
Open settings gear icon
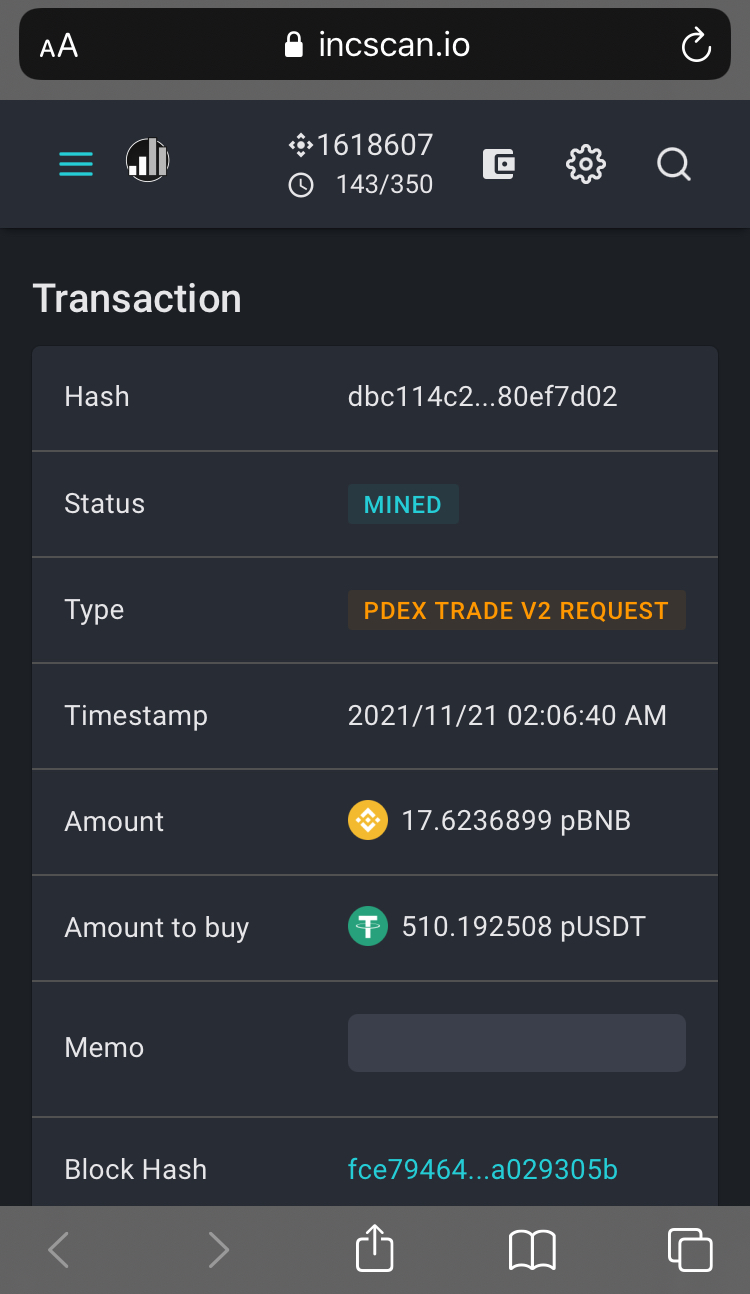click(586, 163)
